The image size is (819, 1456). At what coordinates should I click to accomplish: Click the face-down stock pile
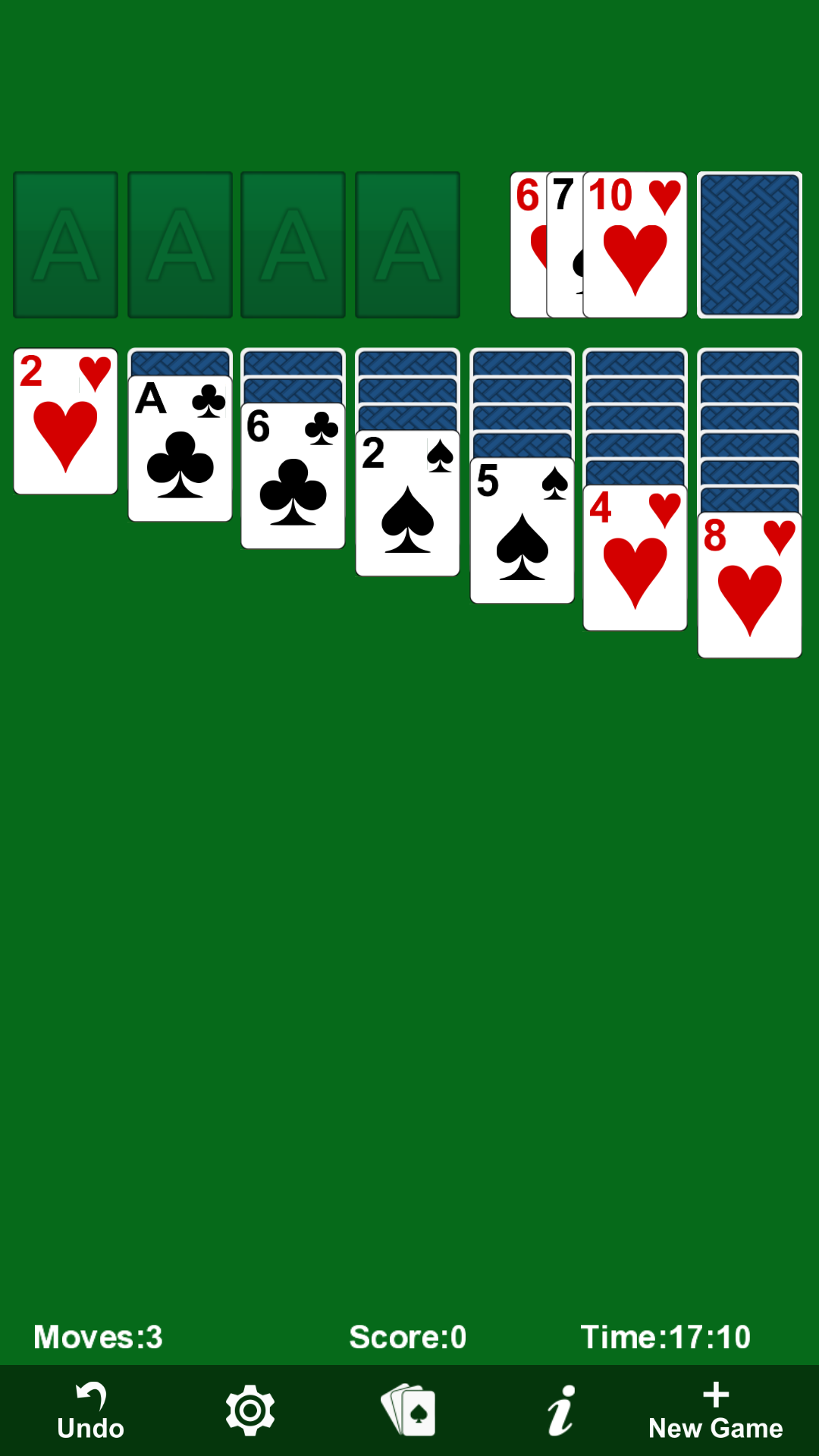(x=749, y=243)
